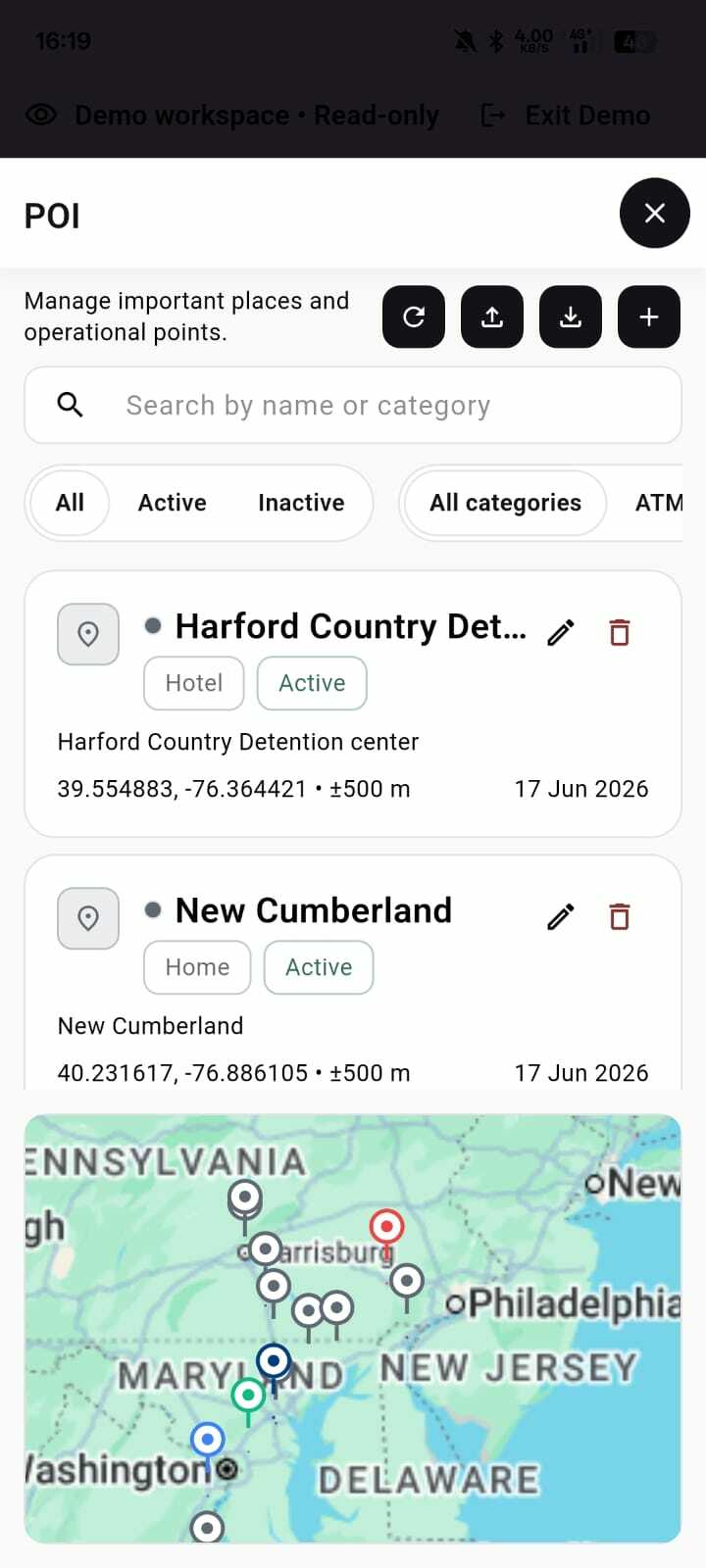Filter by the ATM category chip
Screen dimensions: 706x1568
(x=658, y=503)
